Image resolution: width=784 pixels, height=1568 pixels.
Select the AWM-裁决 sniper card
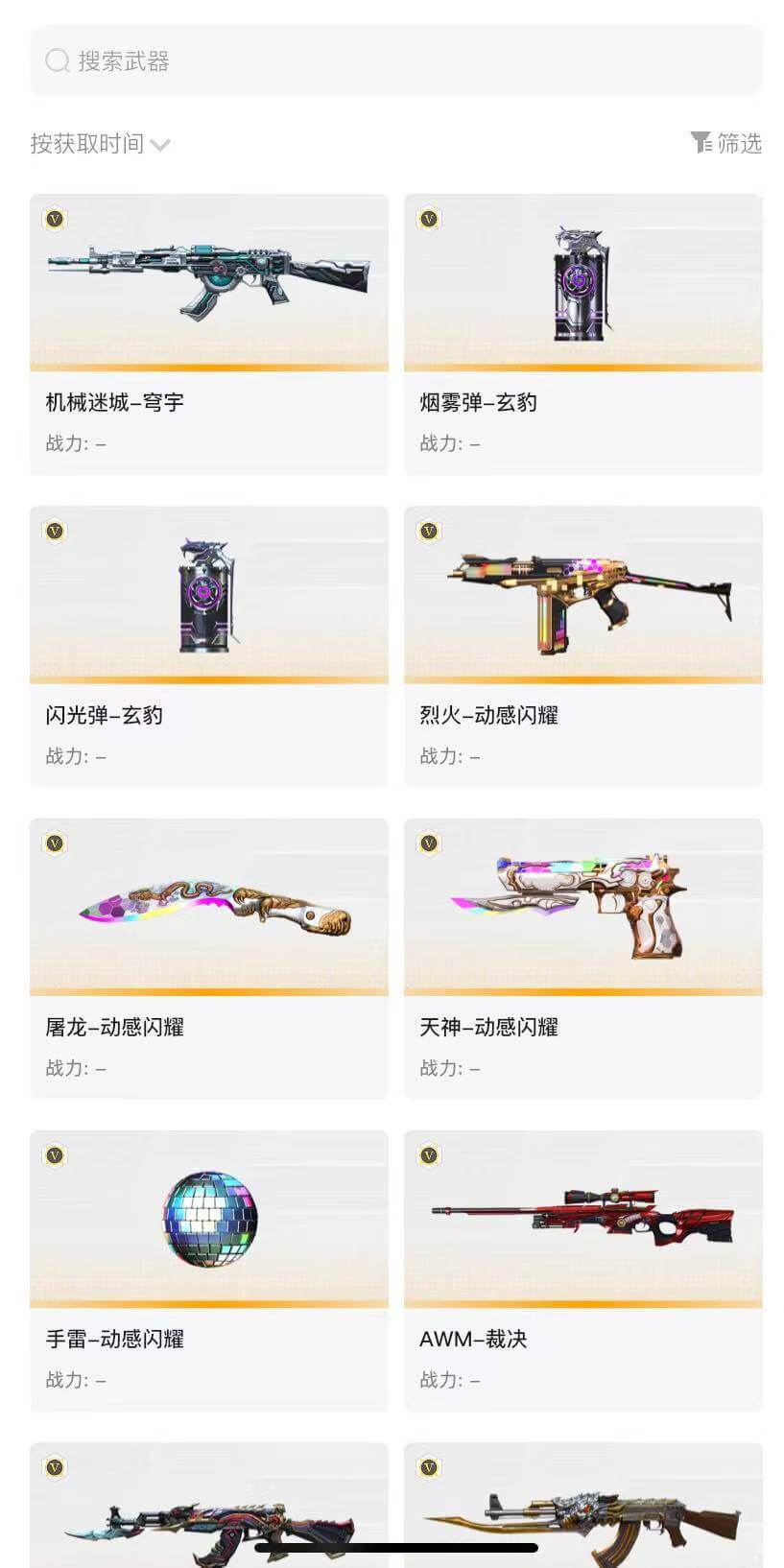[x=583, y=1271]
